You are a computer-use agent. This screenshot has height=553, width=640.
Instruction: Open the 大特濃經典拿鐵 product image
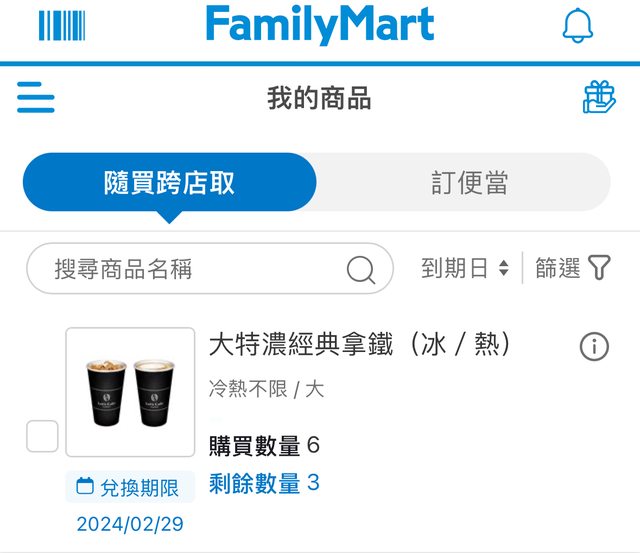click(130, 392)
